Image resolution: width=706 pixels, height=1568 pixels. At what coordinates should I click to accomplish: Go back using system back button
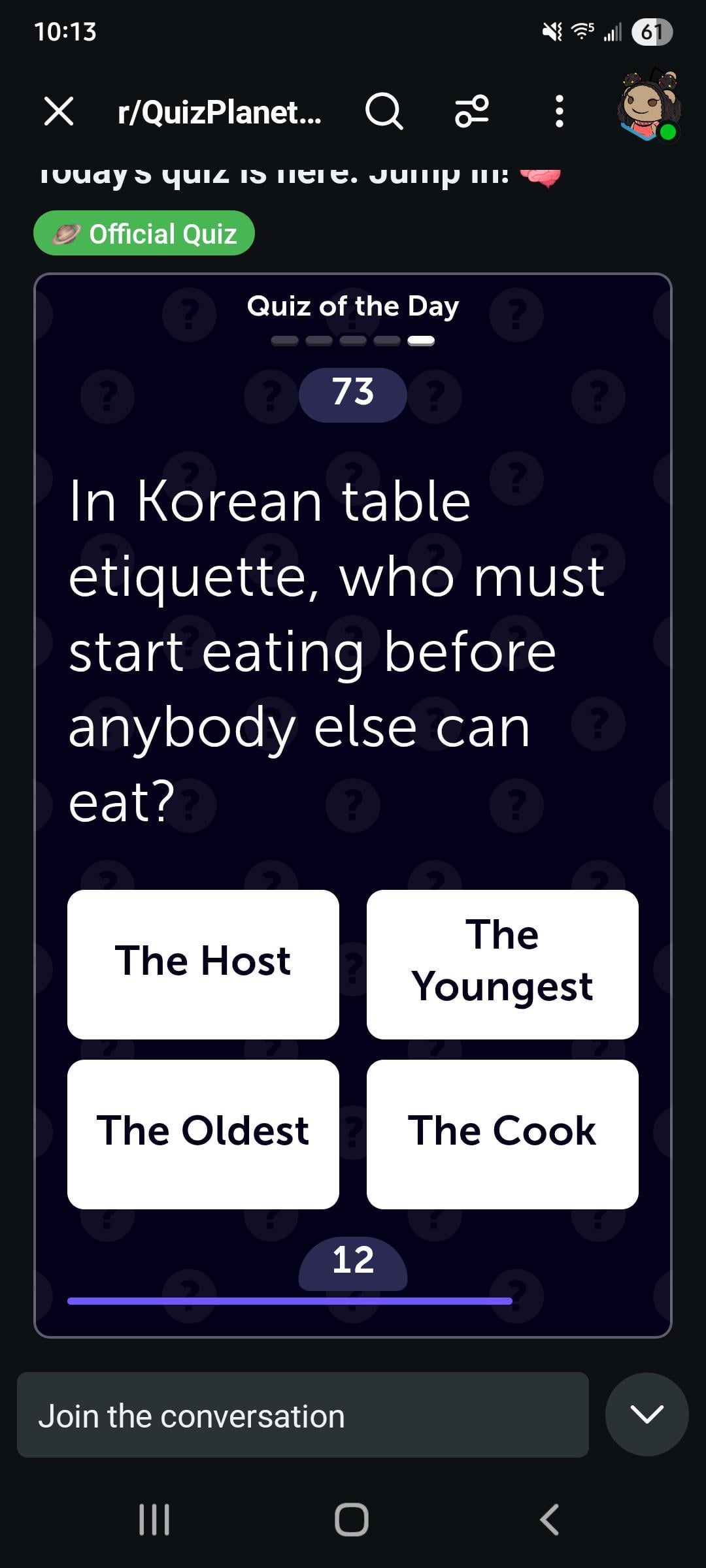549,1519
